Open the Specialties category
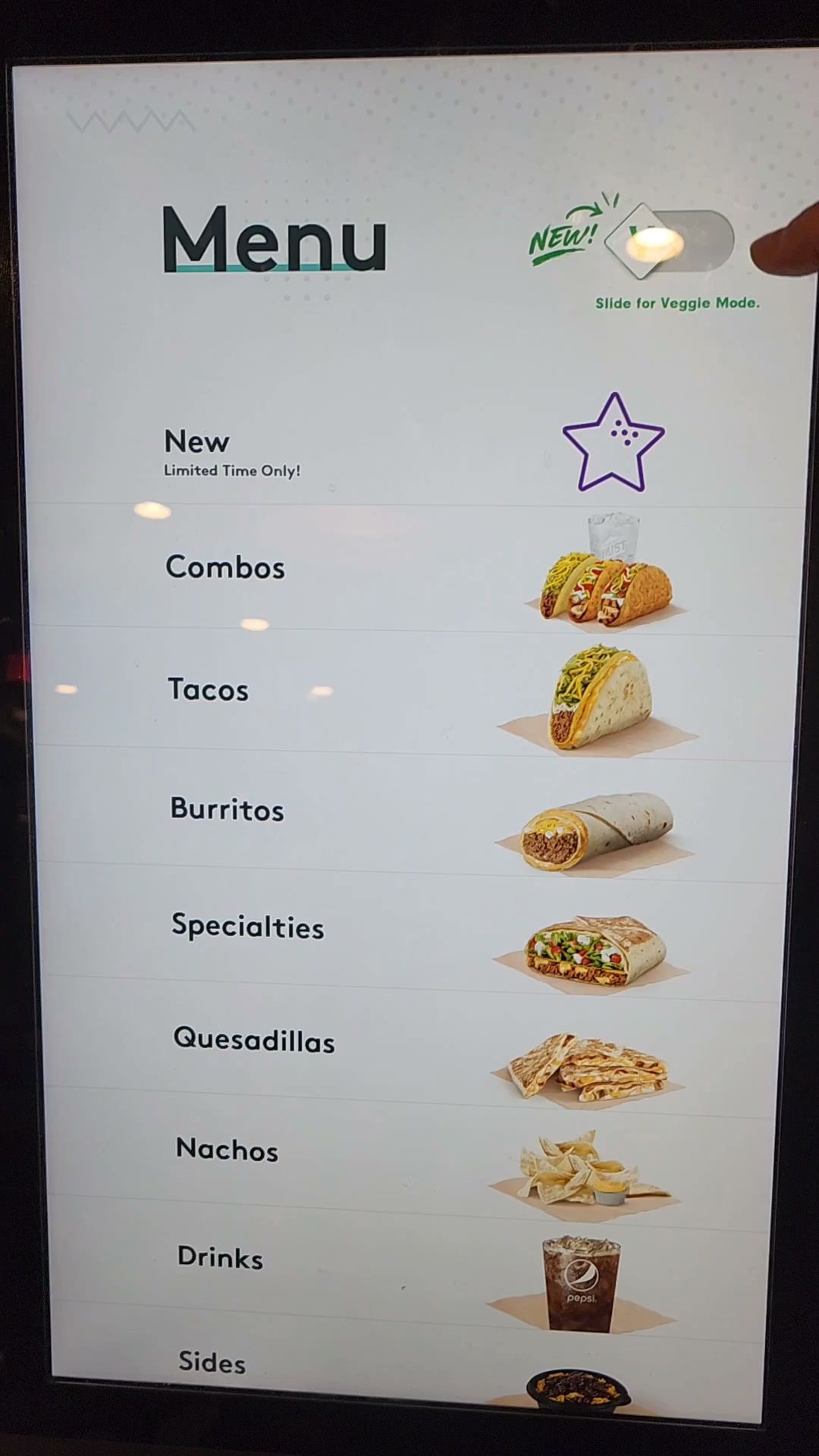Image resolution: width=819 pixels, height=1456 pixels. pos(413,929)
